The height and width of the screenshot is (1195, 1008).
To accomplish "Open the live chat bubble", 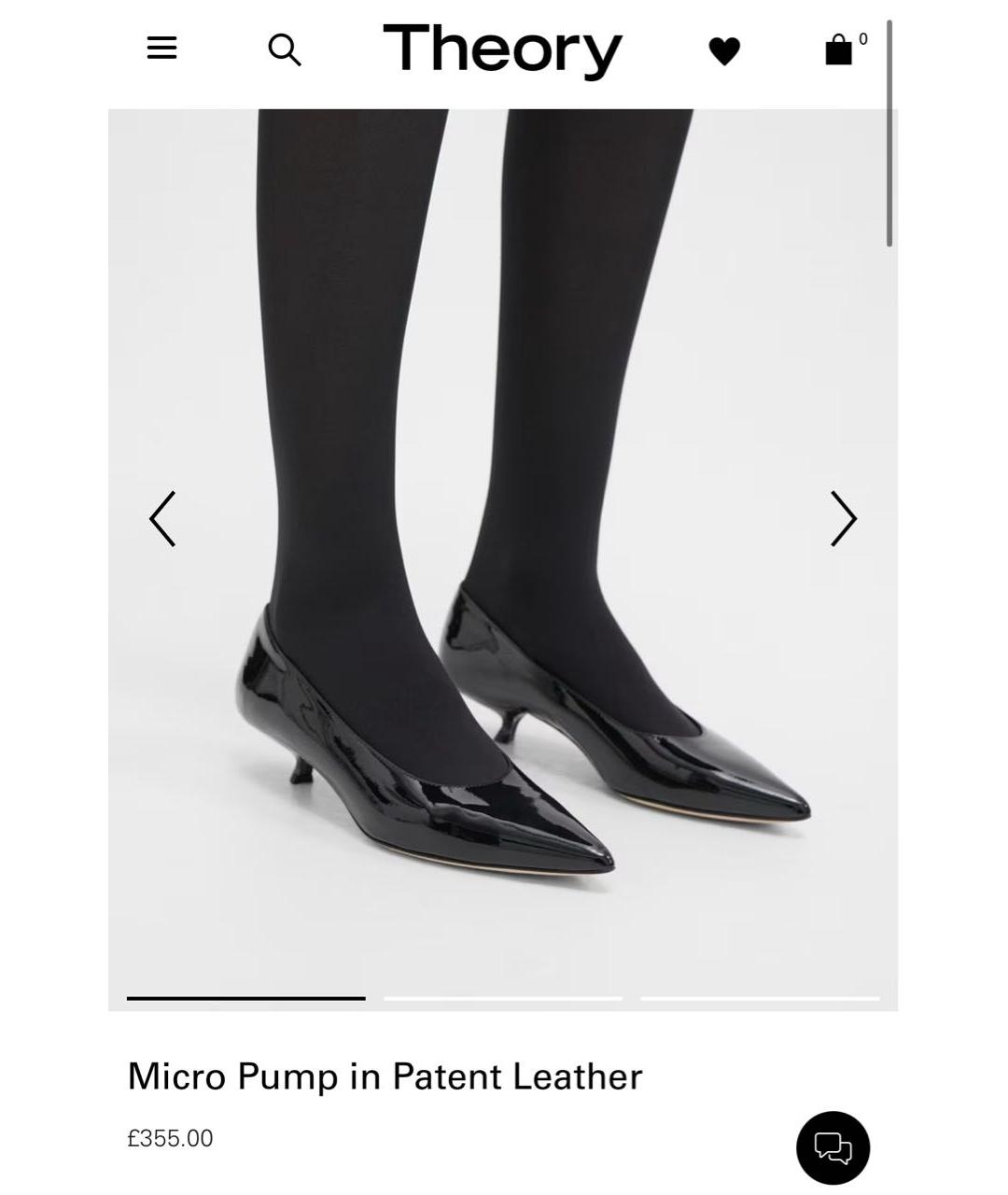I will point(833,1147).
